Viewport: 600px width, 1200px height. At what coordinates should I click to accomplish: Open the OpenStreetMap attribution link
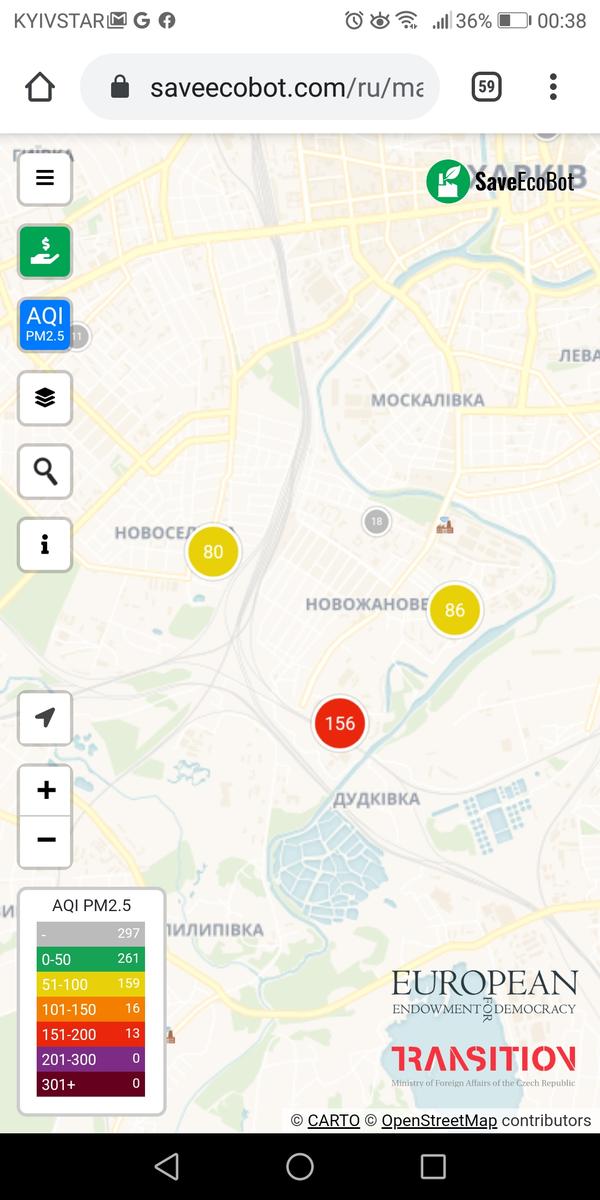point(439,1120)
